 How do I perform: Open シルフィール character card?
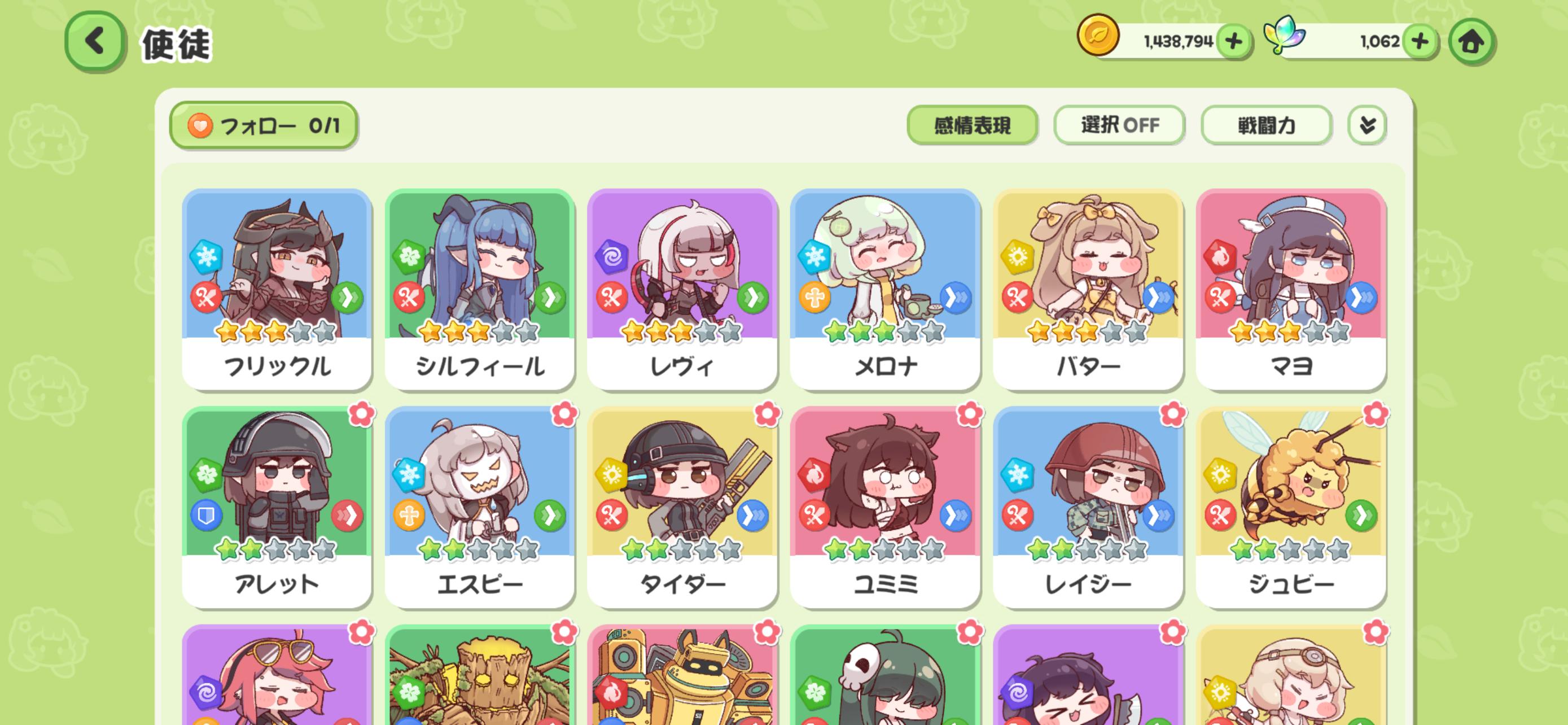[x=480, y=289]
